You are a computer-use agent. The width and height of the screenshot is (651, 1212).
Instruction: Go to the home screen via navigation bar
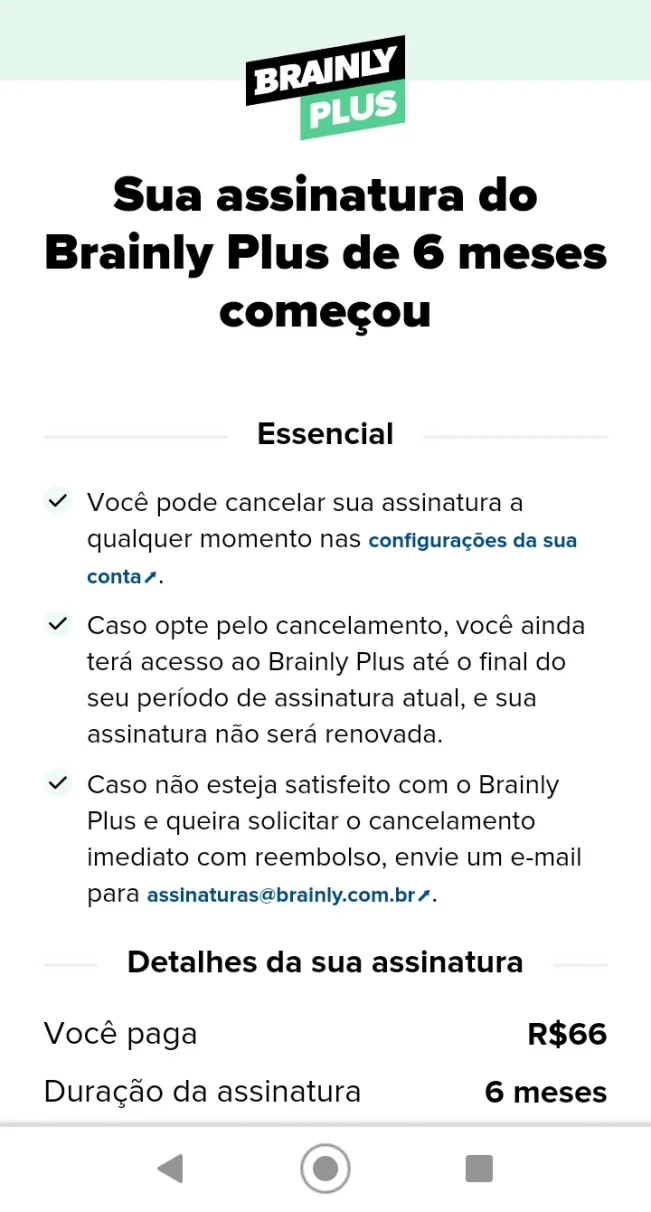(325, 1168)
